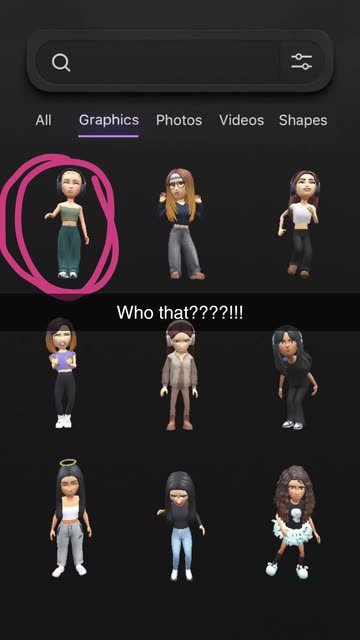
Task: Choose the avatar in white top, black pants
Action: 299,224
